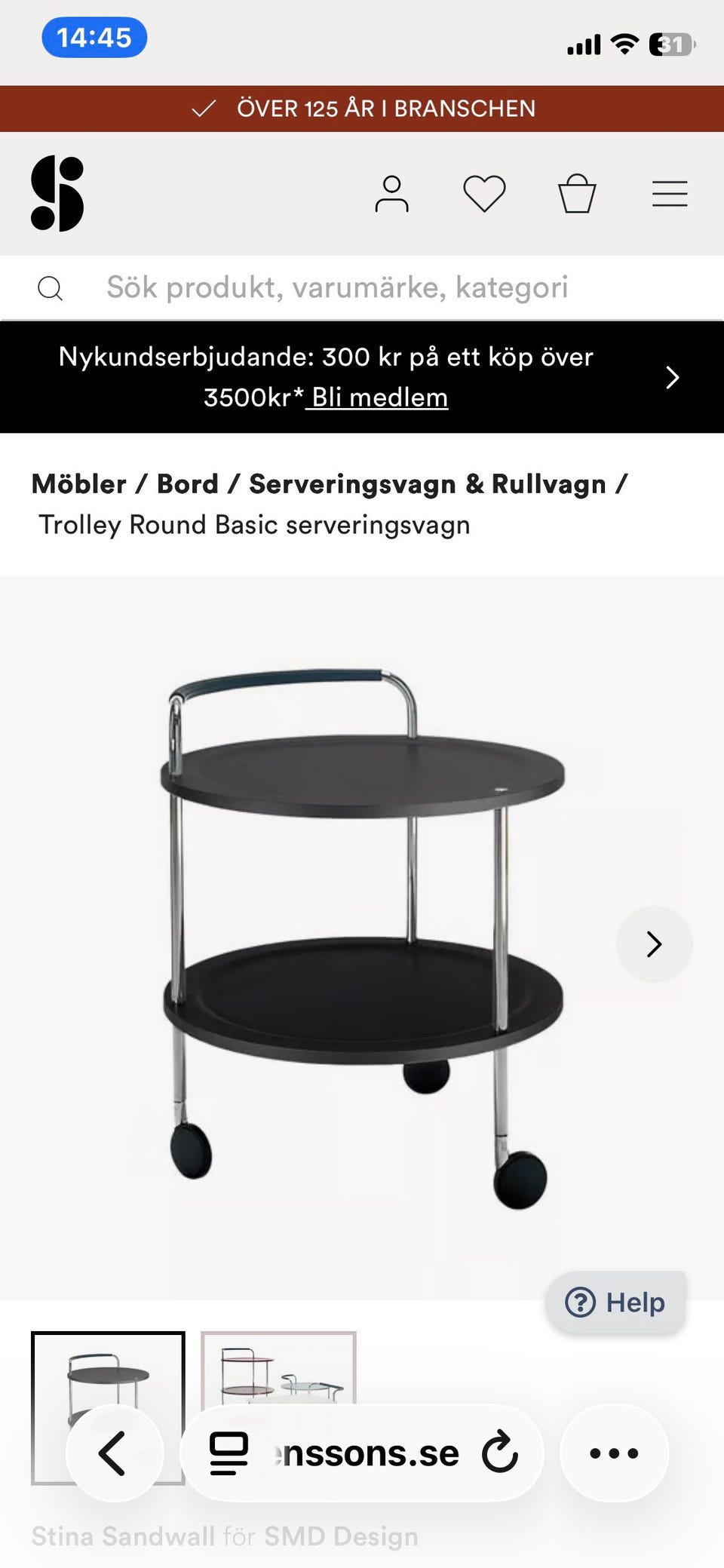Open the SMD Design brand link
The image size is (724, 1568).
click(x=341, y=1536)
